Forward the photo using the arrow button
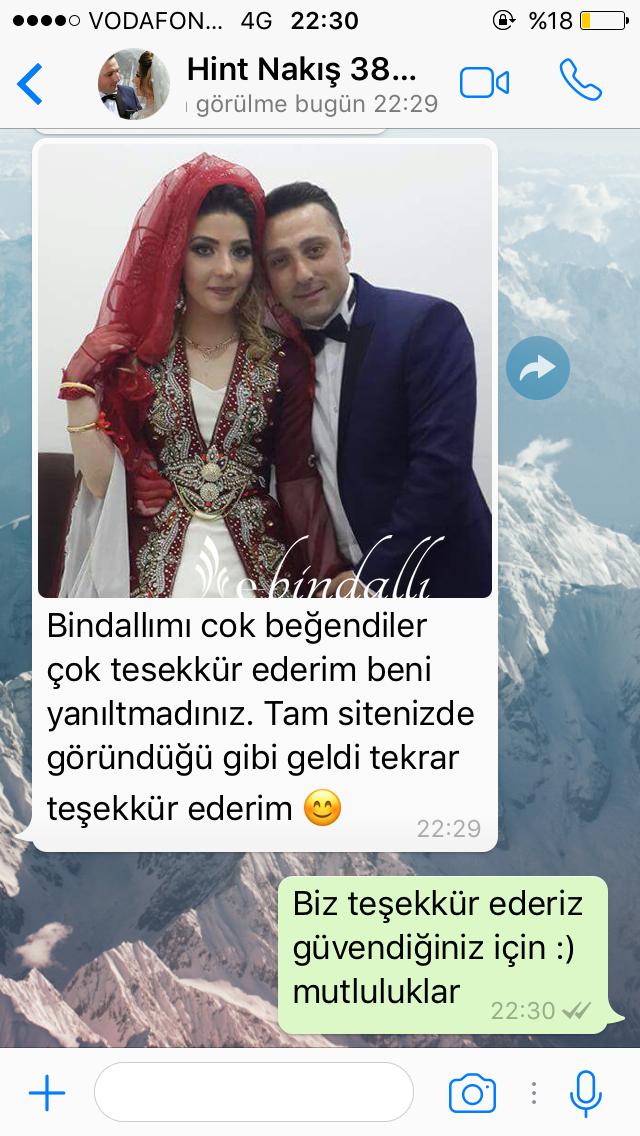Image resolution: width=640 pixels, height=1136 pixels. (538, 368)
